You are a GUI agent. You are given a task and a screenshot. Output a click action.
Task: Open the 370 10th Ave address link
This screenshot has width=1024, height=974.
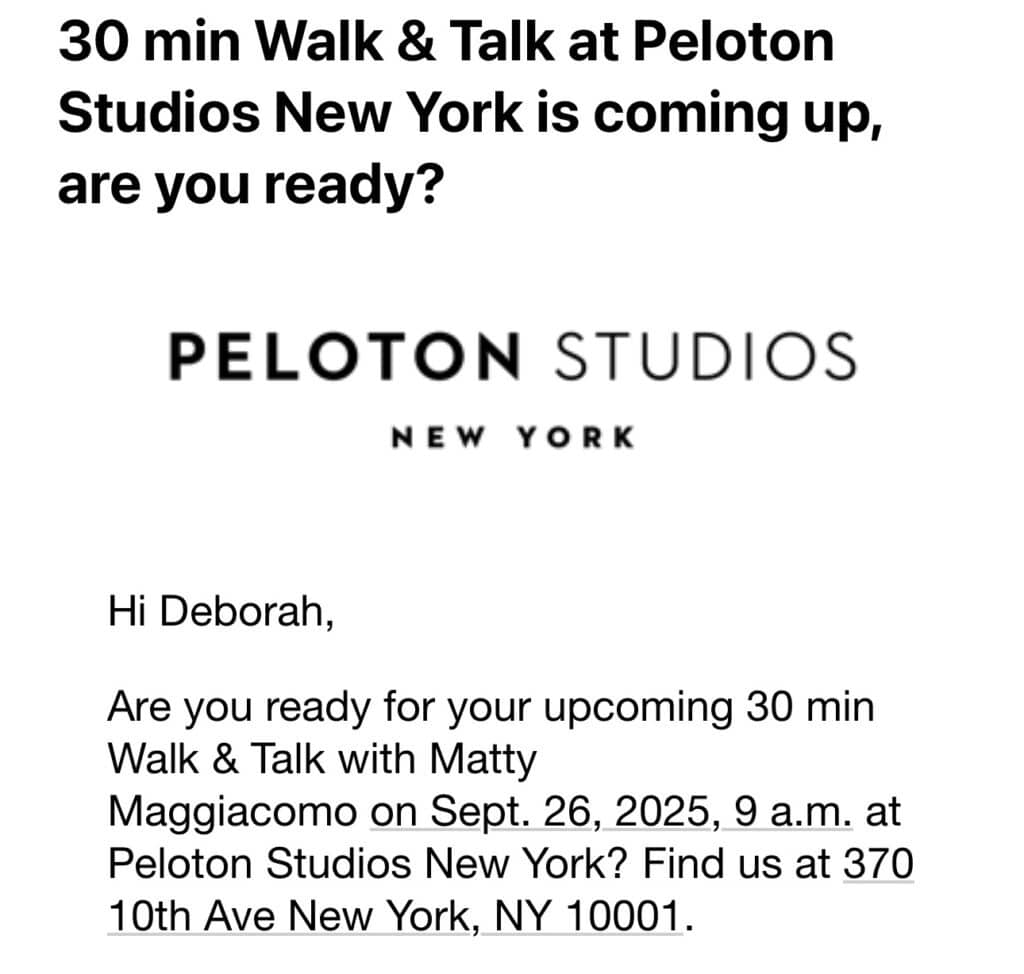click(x=396, y=914)
